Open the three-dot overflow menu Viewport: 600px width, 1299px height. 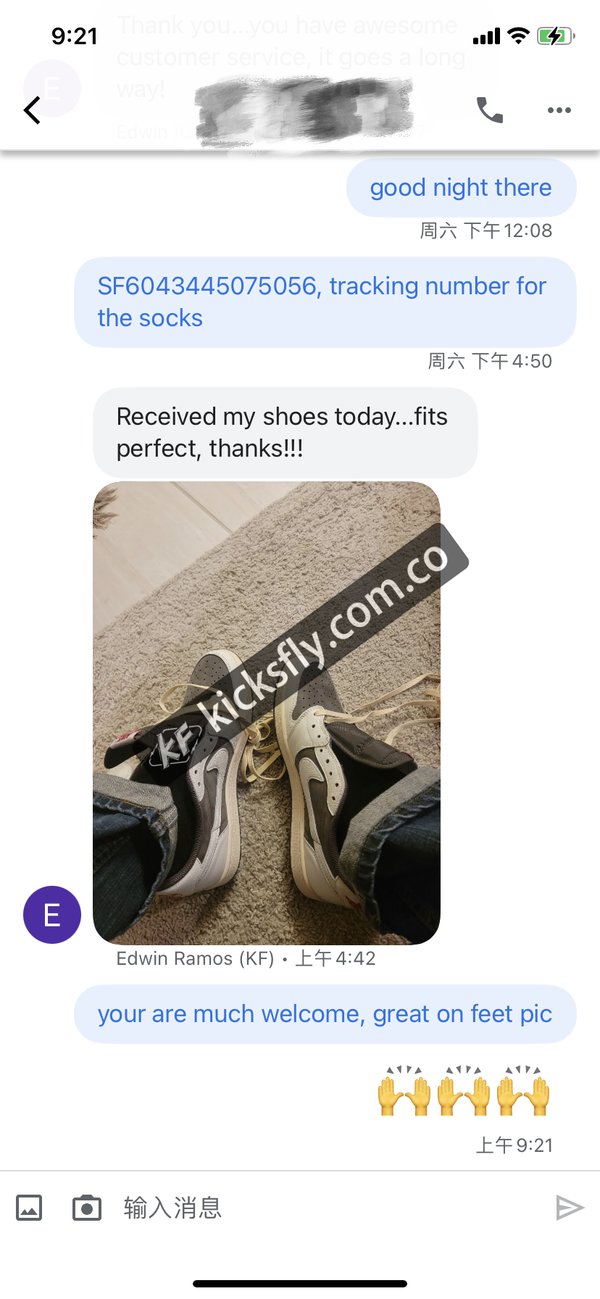click(x=559, y=110)
